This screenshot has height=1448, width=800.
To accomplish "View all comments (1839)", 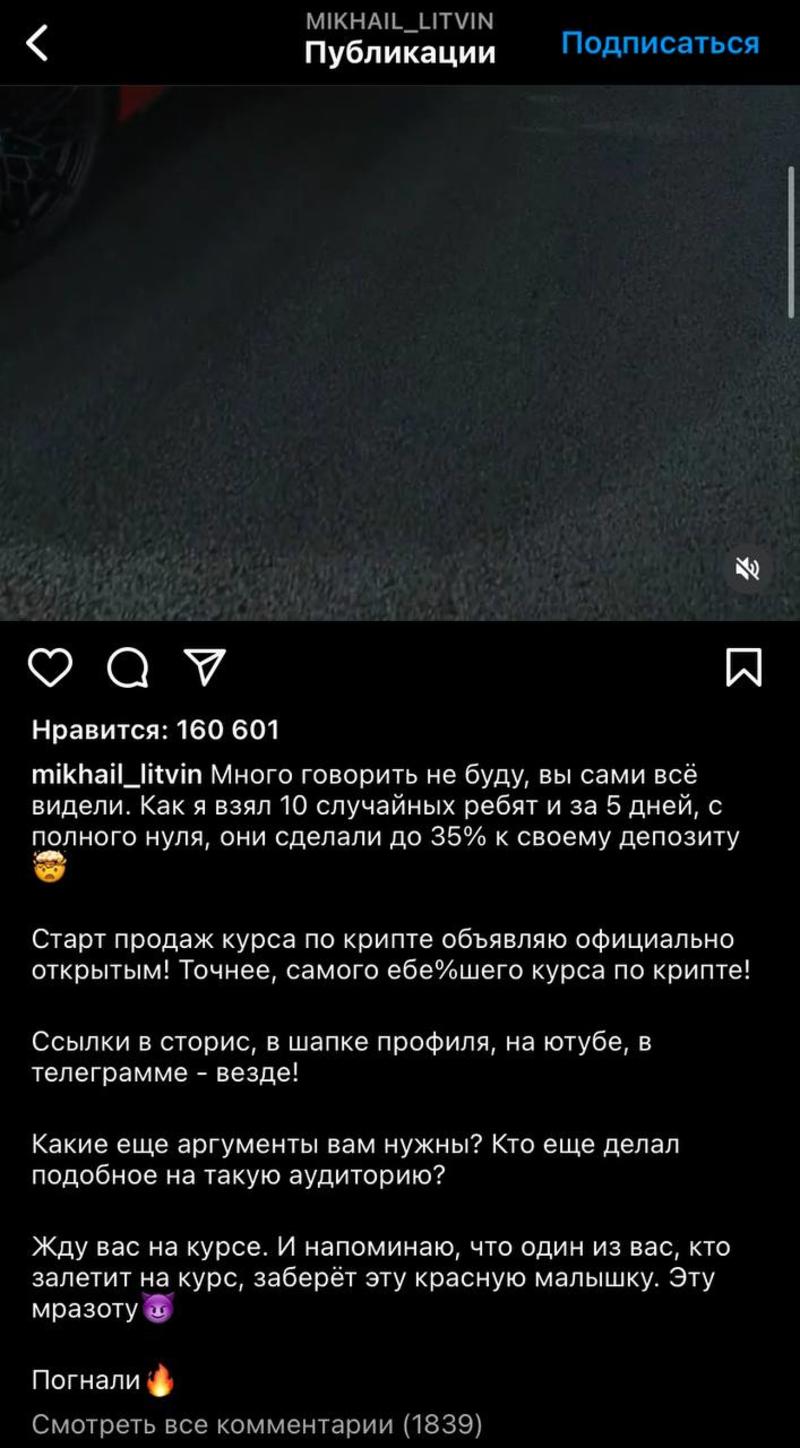I will coord(257,1423).
